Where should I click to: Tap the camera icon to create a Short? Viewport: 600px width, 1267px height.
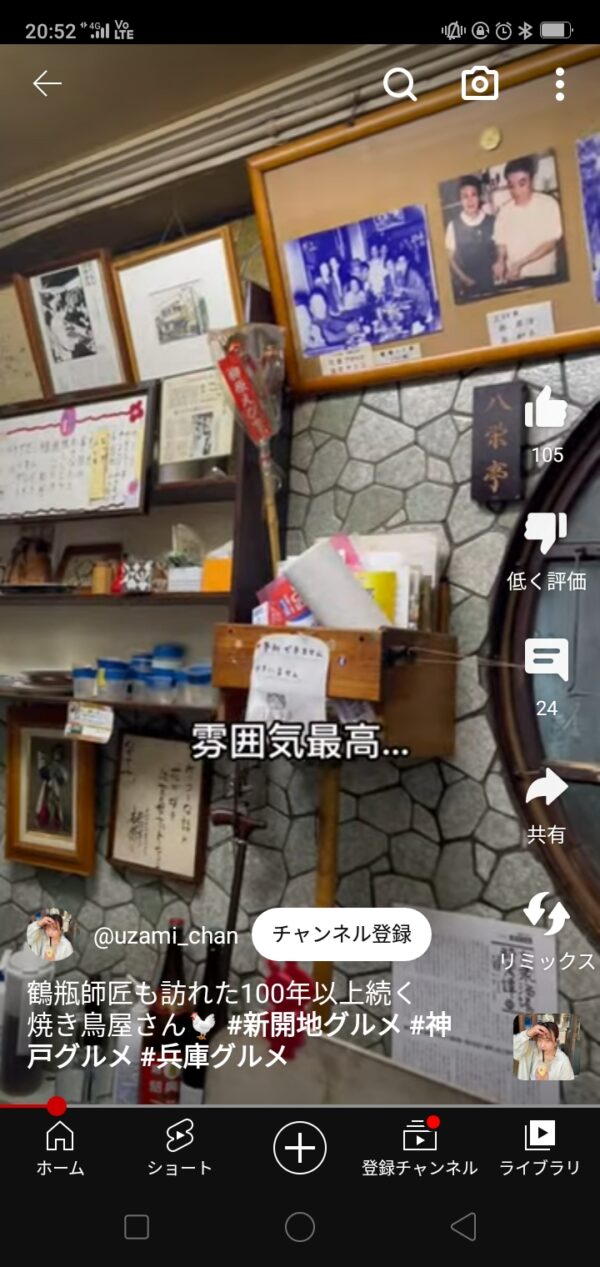tap(480, 84)
